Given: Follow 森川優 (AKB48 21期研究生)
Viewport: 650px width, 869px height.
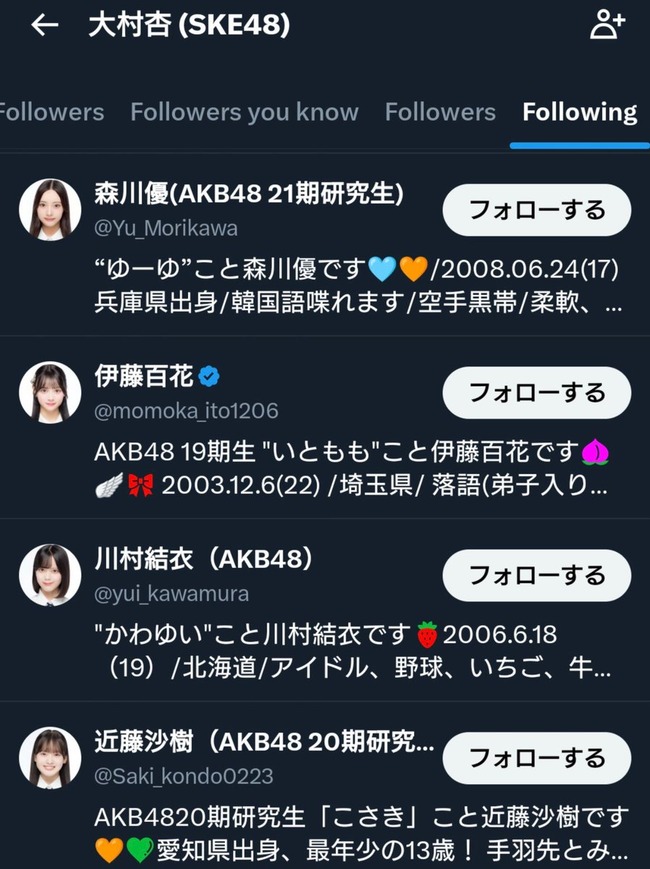Looking at the screenshot, I should (x=537, y=210).
